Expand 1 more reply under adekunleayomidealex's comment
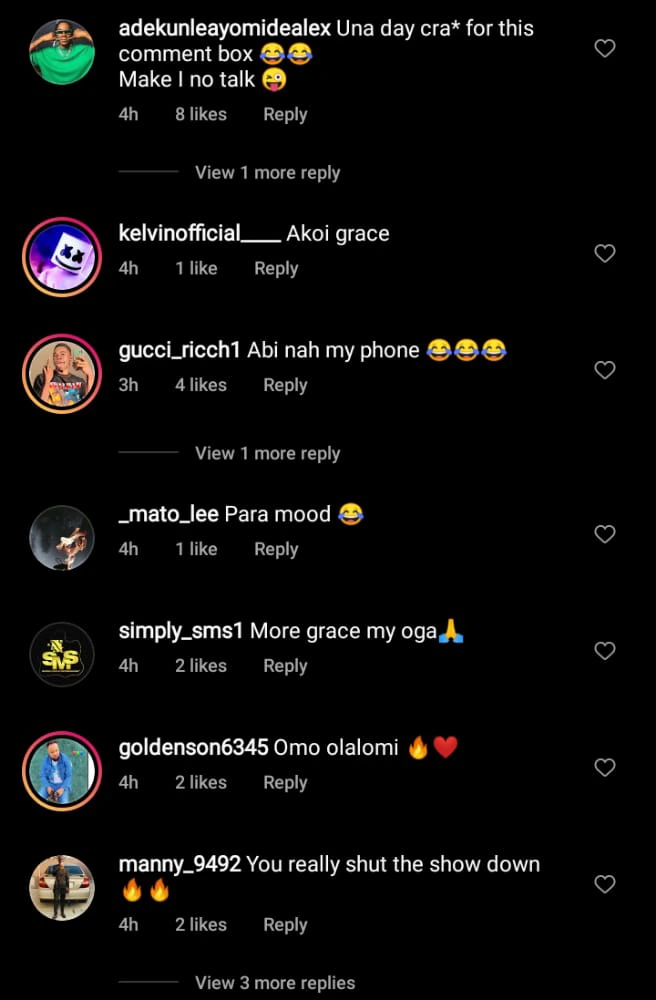This screenshot has height=1000, width=656. 267,173
